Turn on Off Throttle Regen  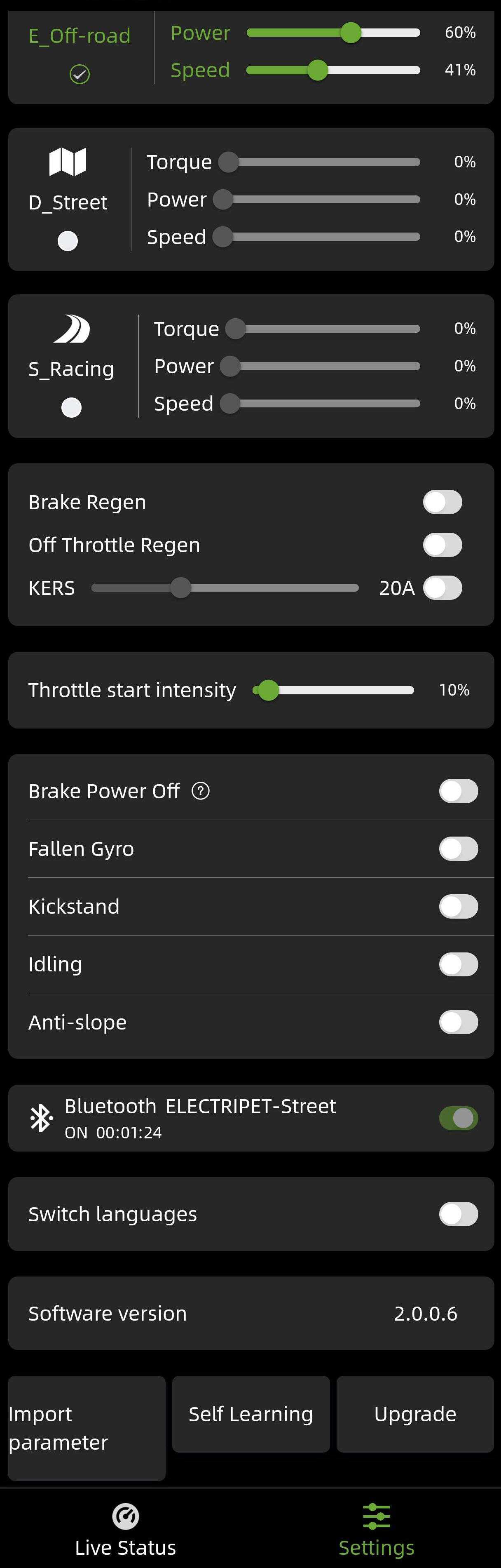click(x=442, y=545)
